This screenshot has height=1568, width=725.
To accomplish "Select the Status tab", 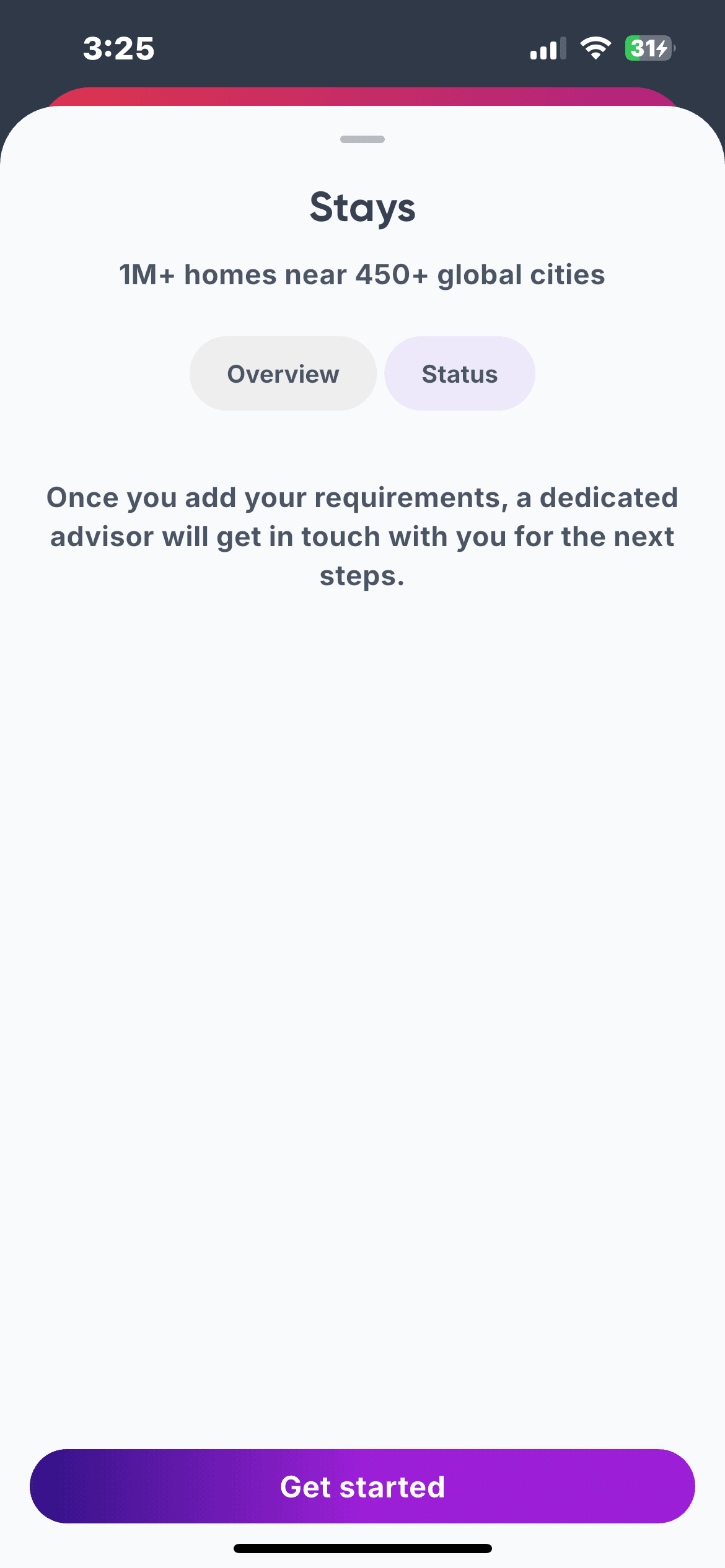I will [459, 374].
